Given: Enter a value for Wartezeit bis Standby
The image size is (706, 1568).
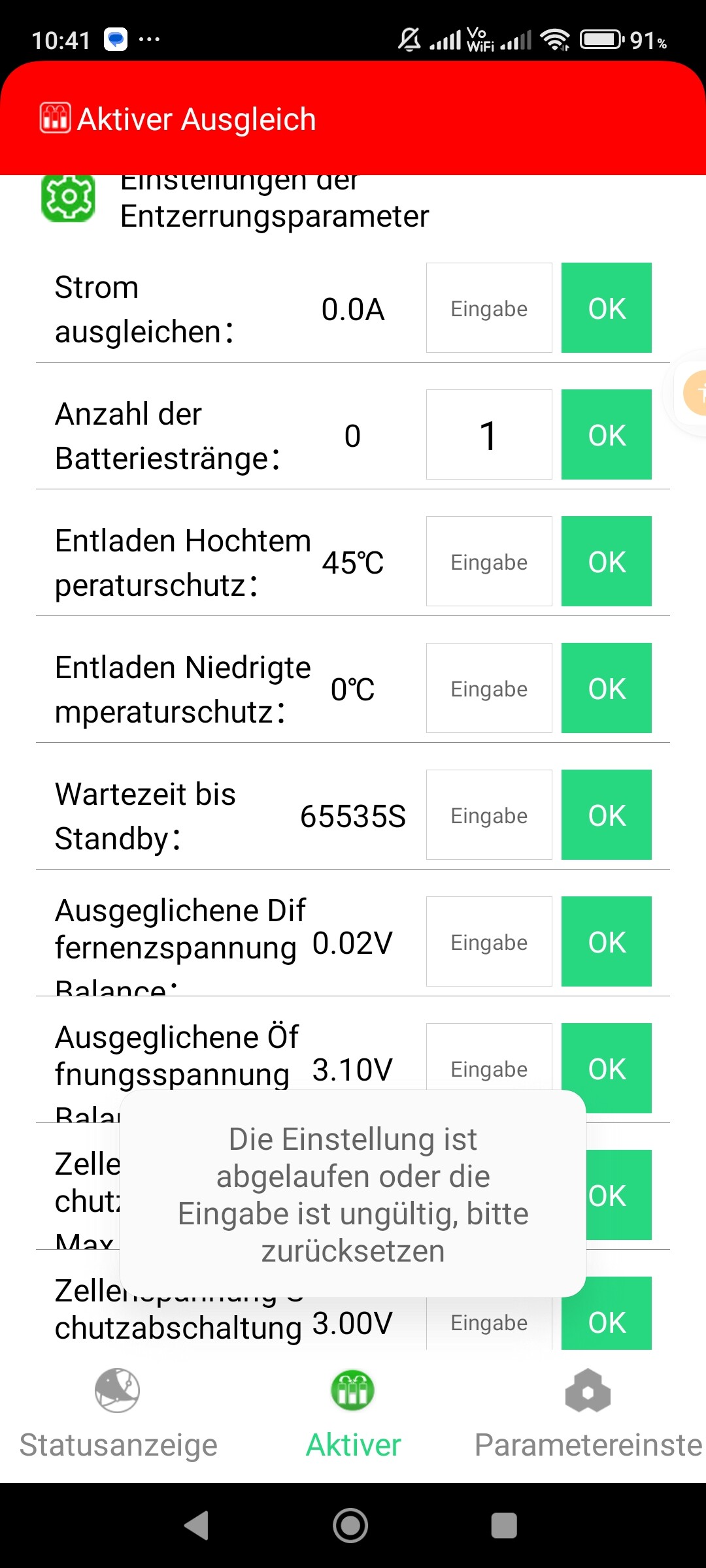Looking at the screenshot, I should 489,815.
